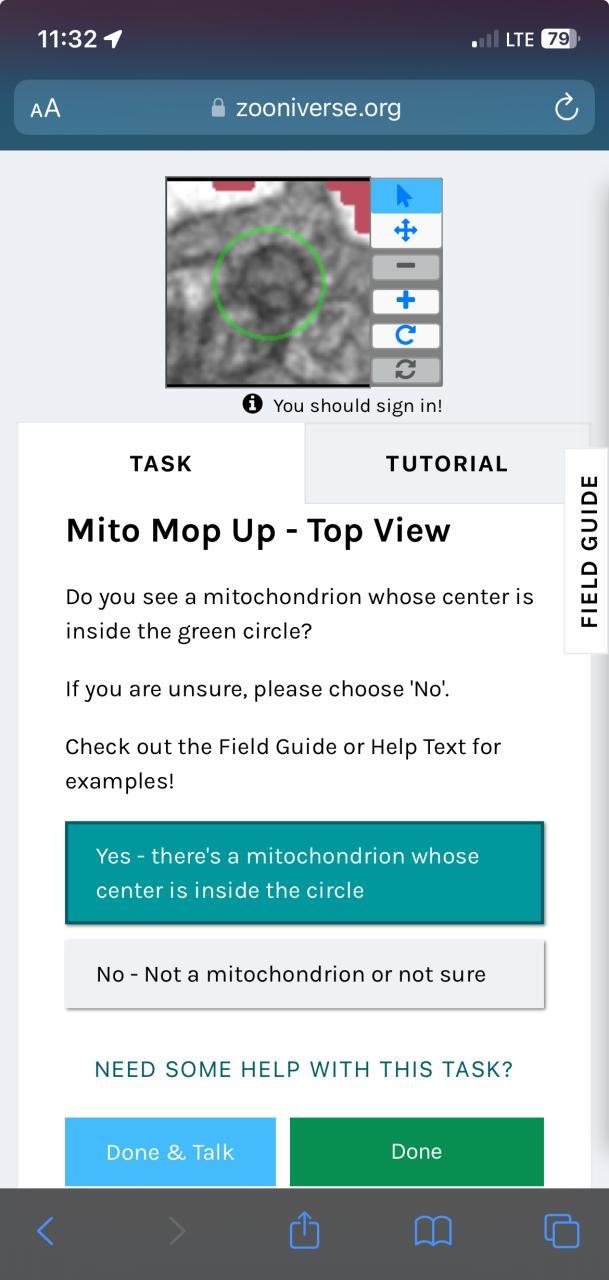Image resolution: width=609 pixels, height=1280 pixels.
Task: Tap the Done & Talk button
Action: pyautogui.click(x=170, y=1152)
